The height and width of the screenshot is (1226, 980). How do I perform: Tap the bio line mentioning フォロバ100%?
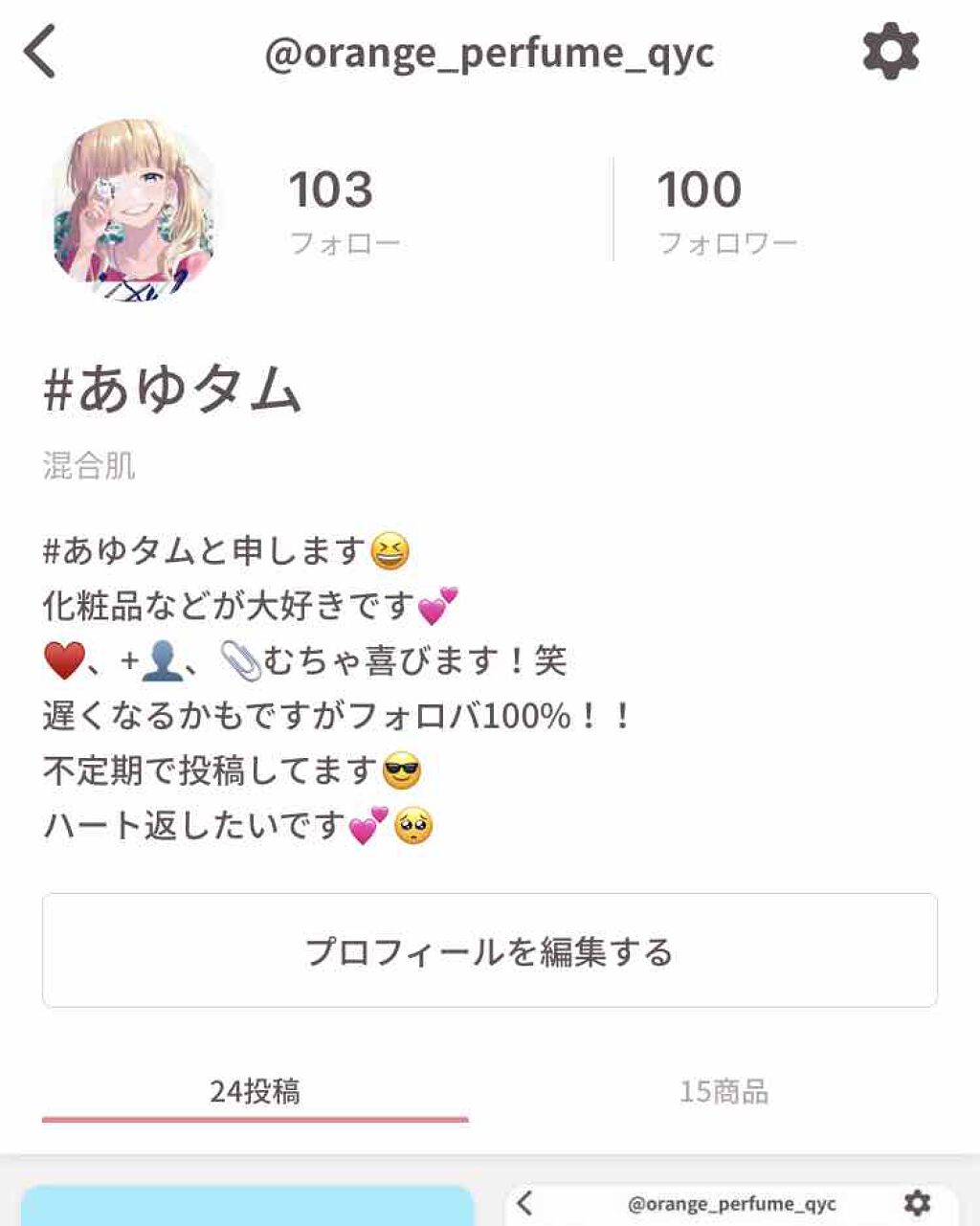click(x=340, y=713)
